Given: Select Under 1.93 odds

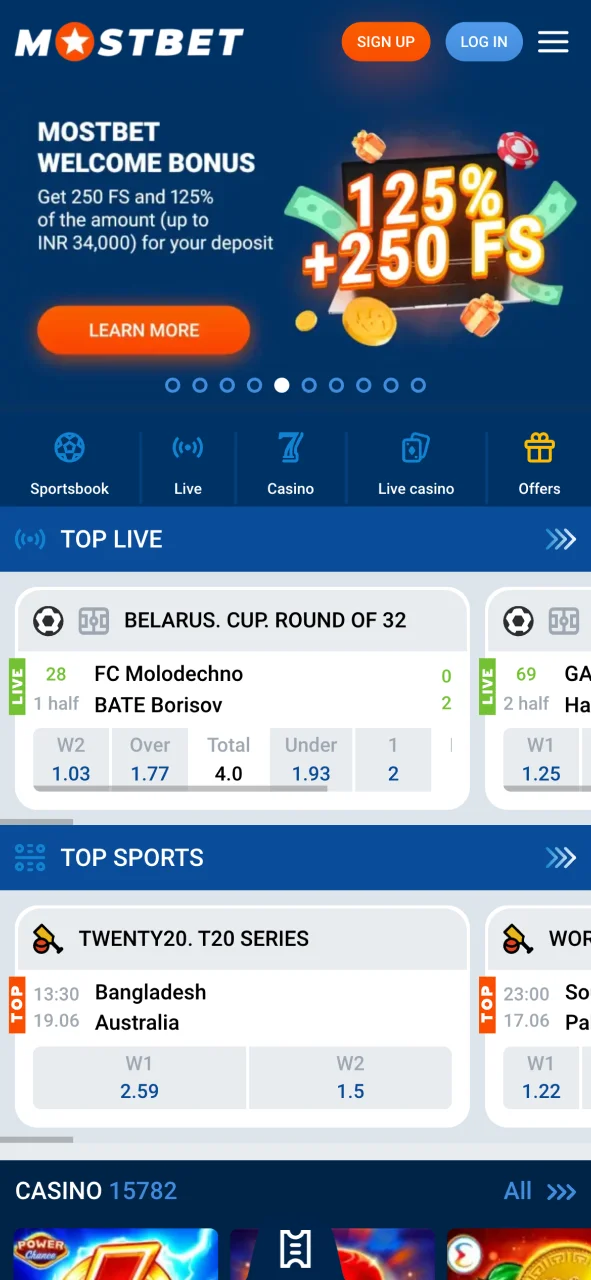Looking at the screenshot, I should (311, 759).
